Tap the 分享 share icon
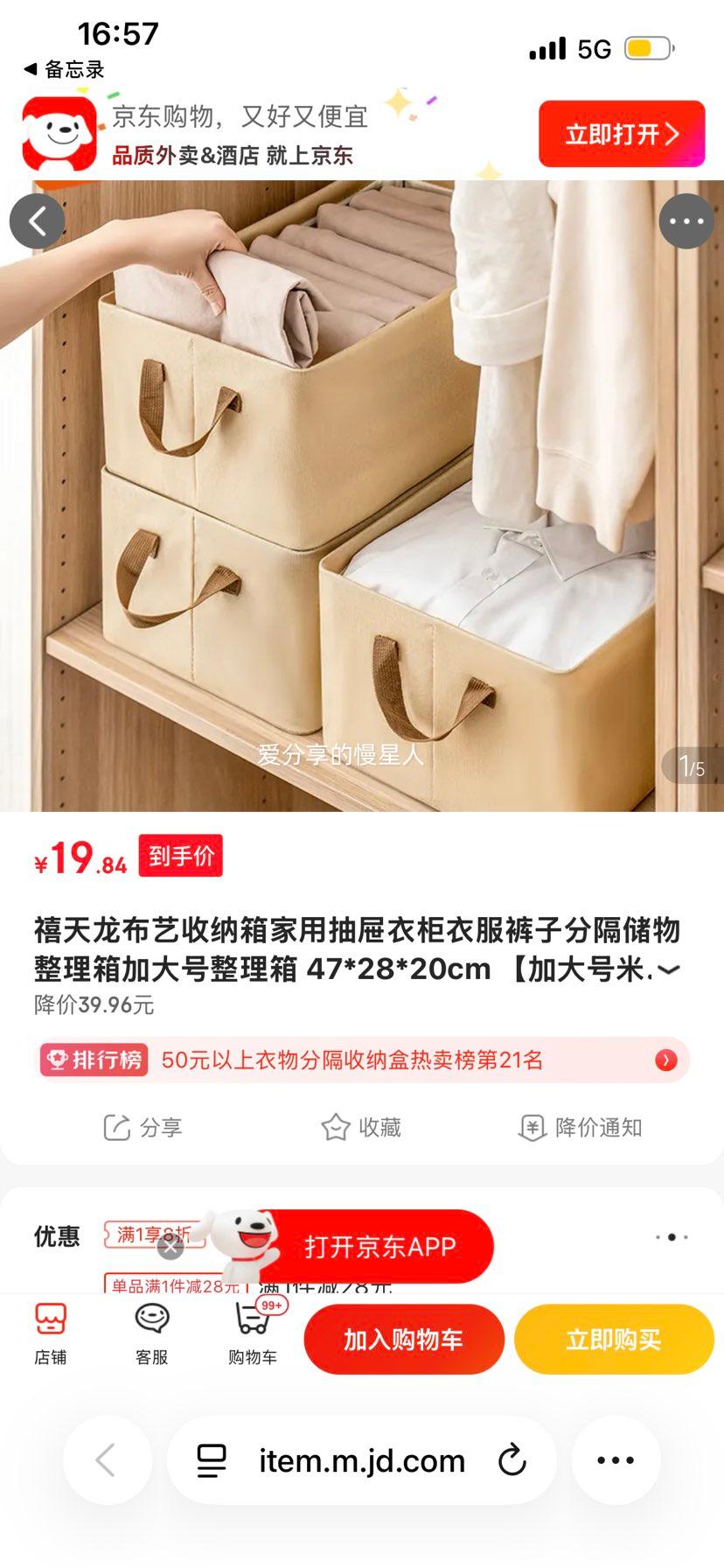This screenshot has height=1568, width=724. (x=118, y=1128)
